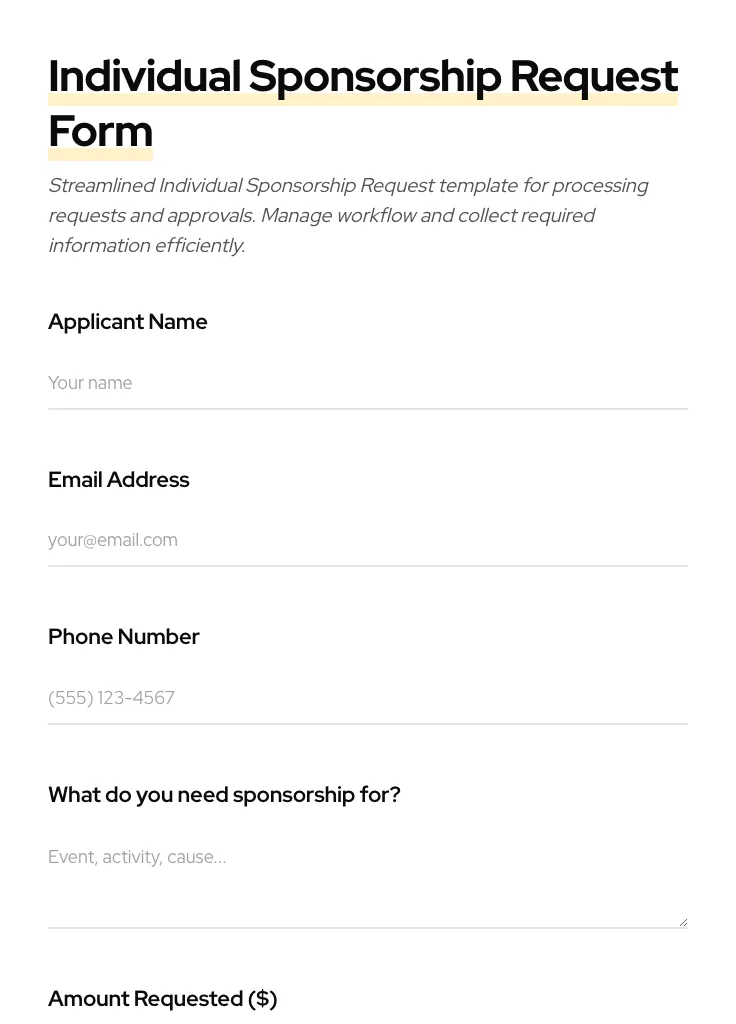The height and width of the screenshot is (1024, 736).
Task: Click the highlighted word 'Form' in the title
Action: tap(100, 130)
